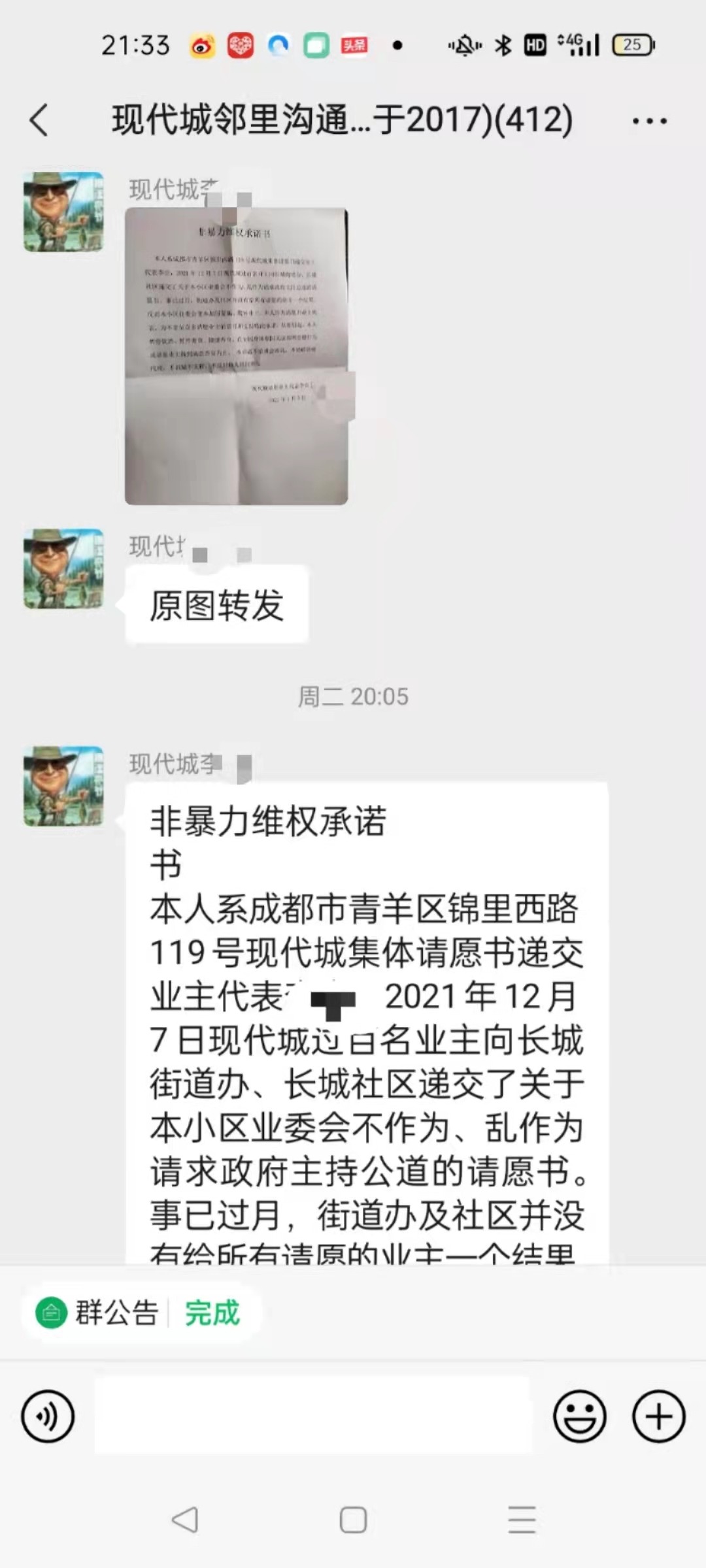Screen dimensions: 706x1568
Task: Open recent apps from navigation bar
Action: tap(522, 1520)
